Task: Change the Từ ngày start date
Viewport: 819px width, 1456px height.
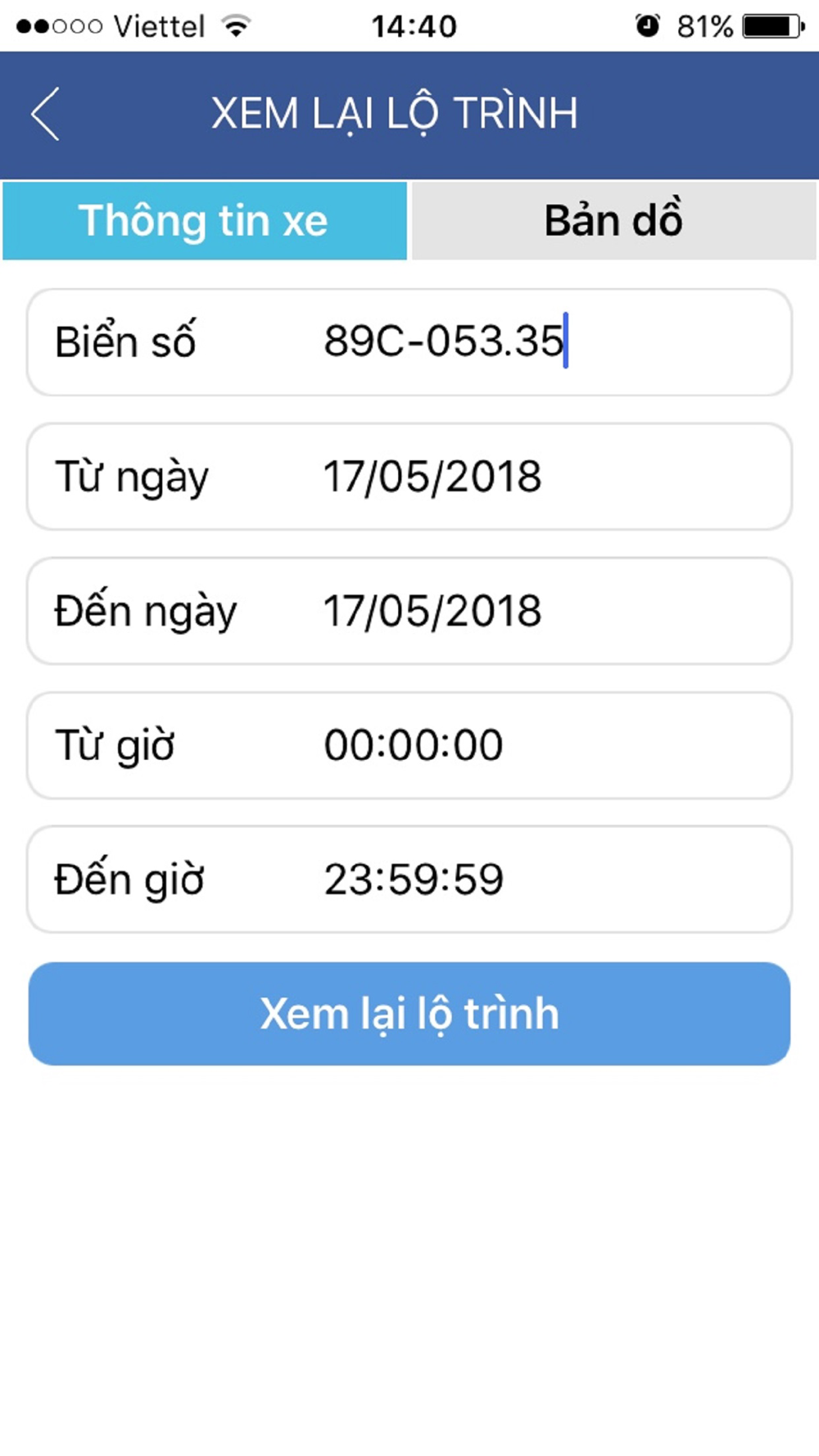Action: 409,477
